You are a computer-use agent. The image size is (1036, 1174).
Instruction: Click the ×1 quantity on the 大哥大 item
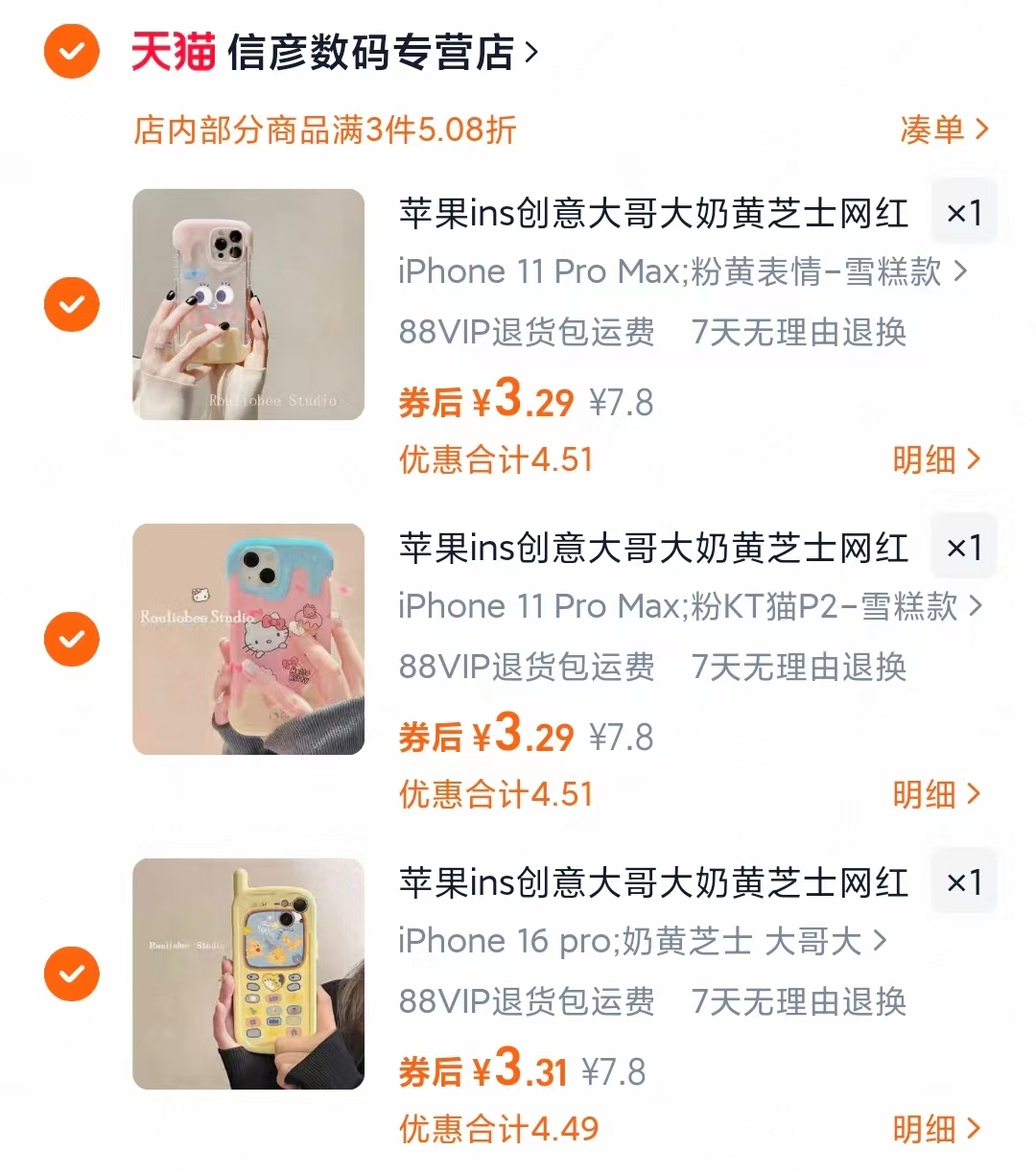click(963, 881)
